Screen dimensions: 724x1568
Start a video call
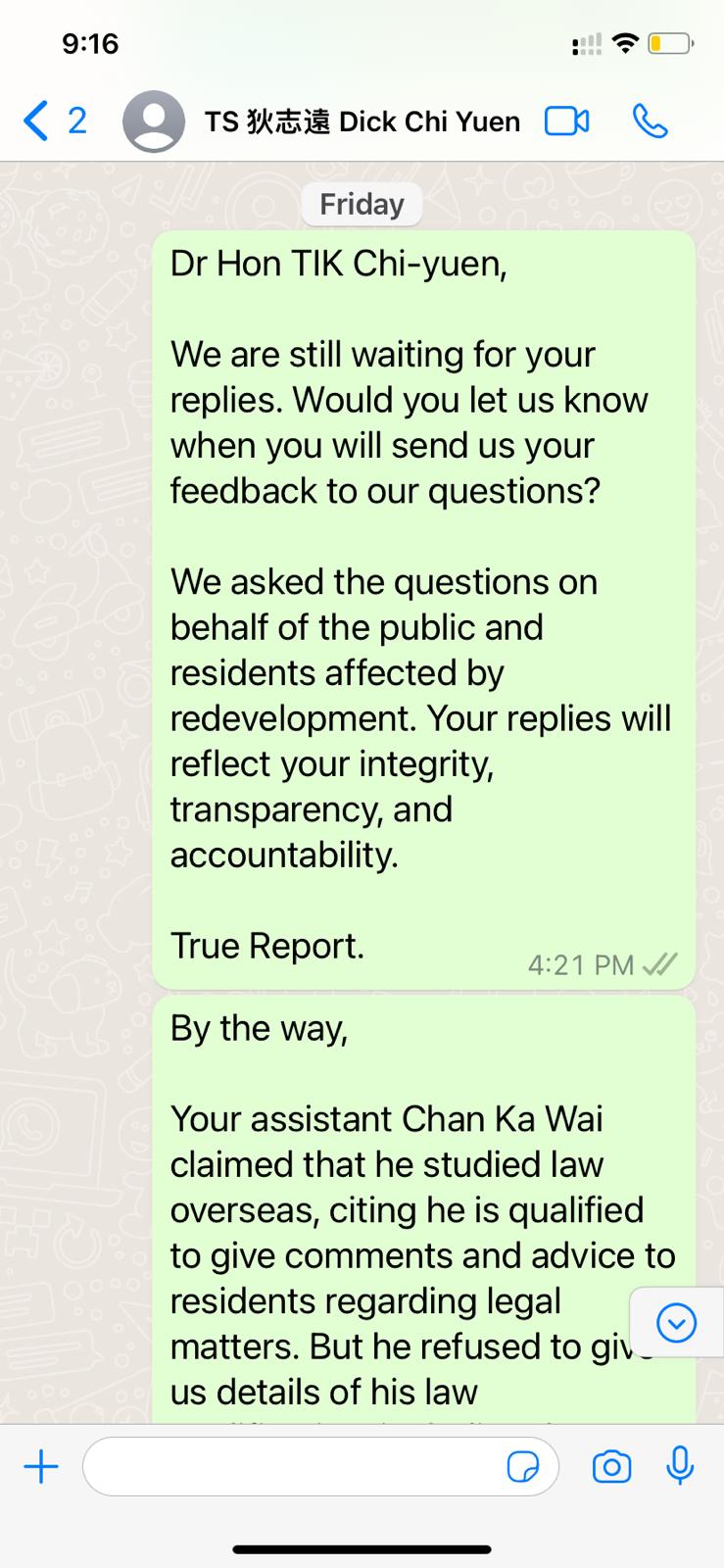tap(566, 122)
